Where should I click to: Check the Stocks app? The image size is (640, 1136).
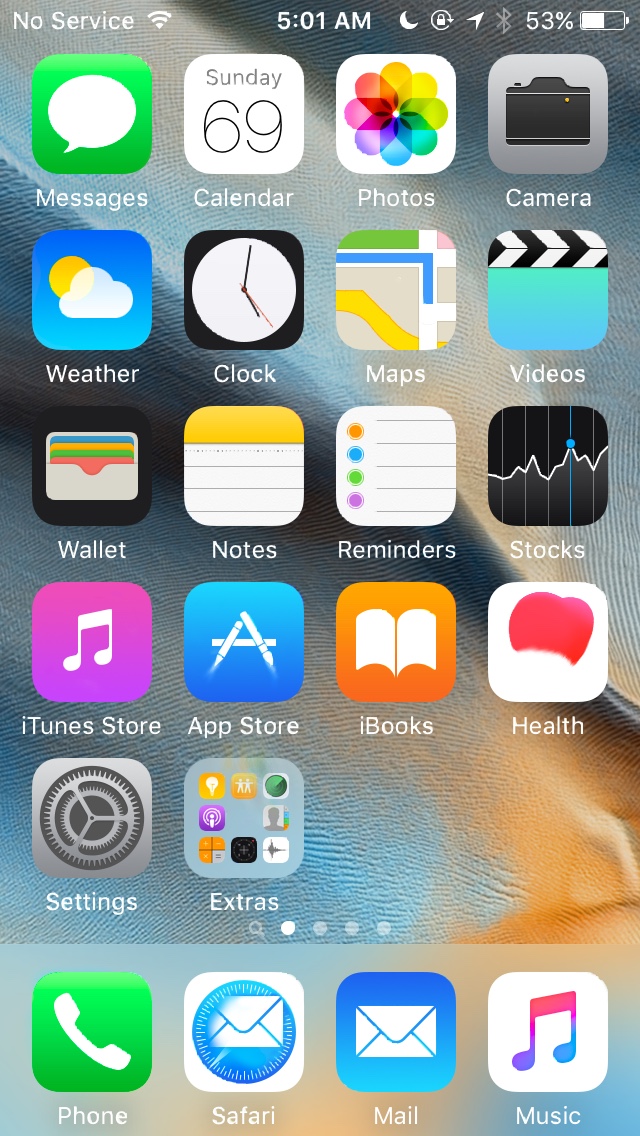click(x=548, y=467)
